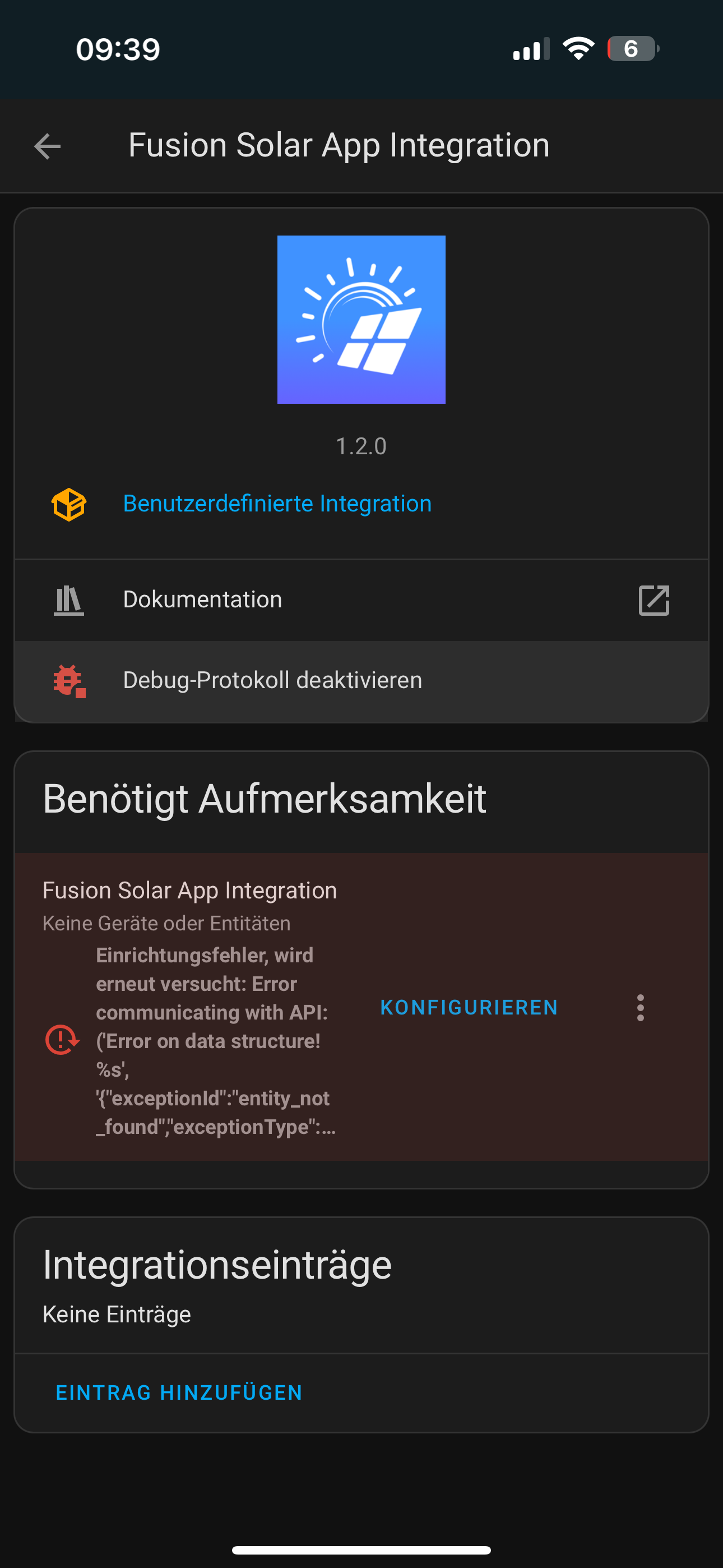This screenshot has height=1568, width=723.
Task: Open the Benutzerdefinierte Integration link
Action: click(x=277, y=504)
